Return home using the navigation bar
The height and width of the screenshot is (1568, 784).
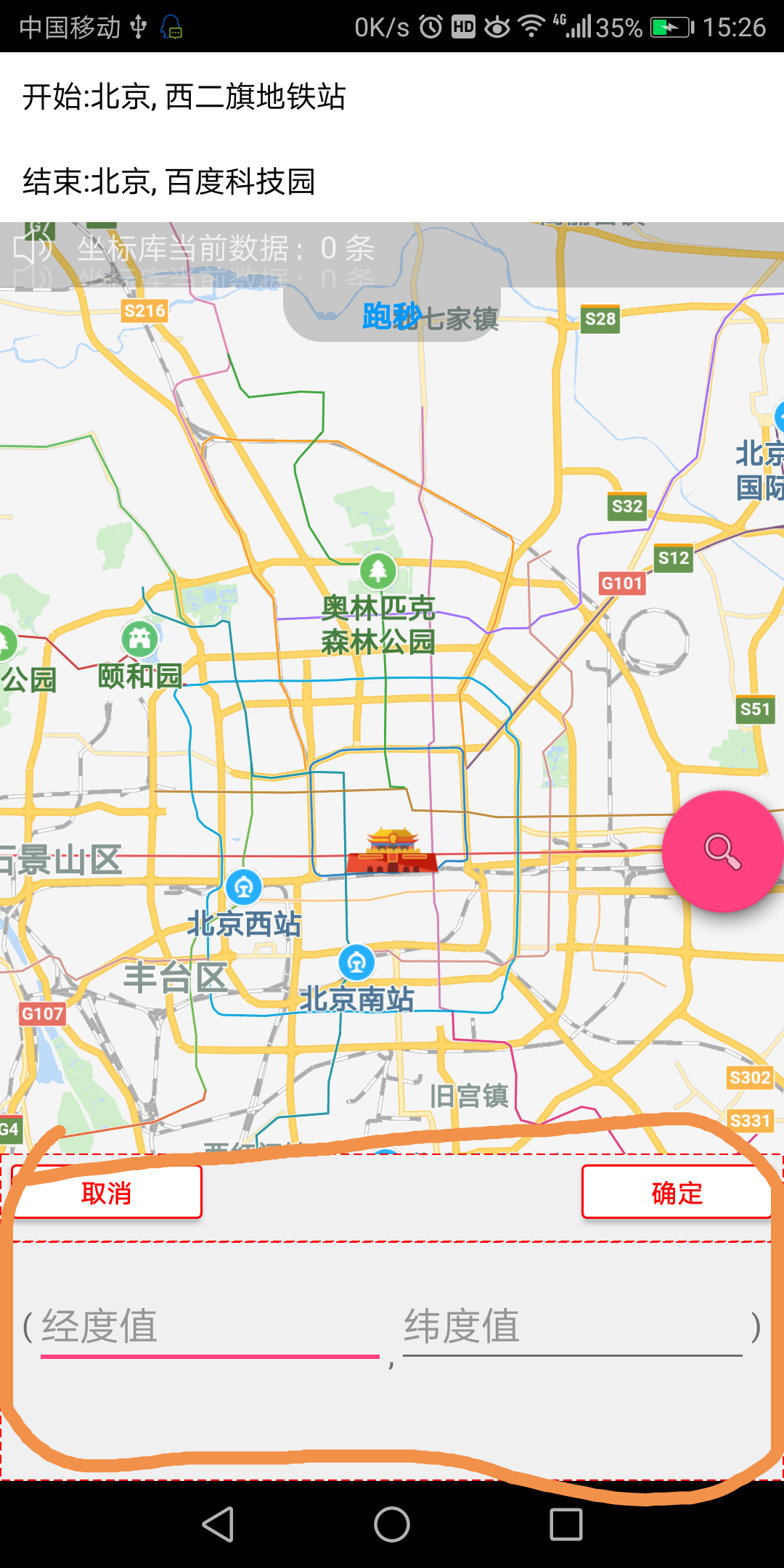coord(392,1524)
